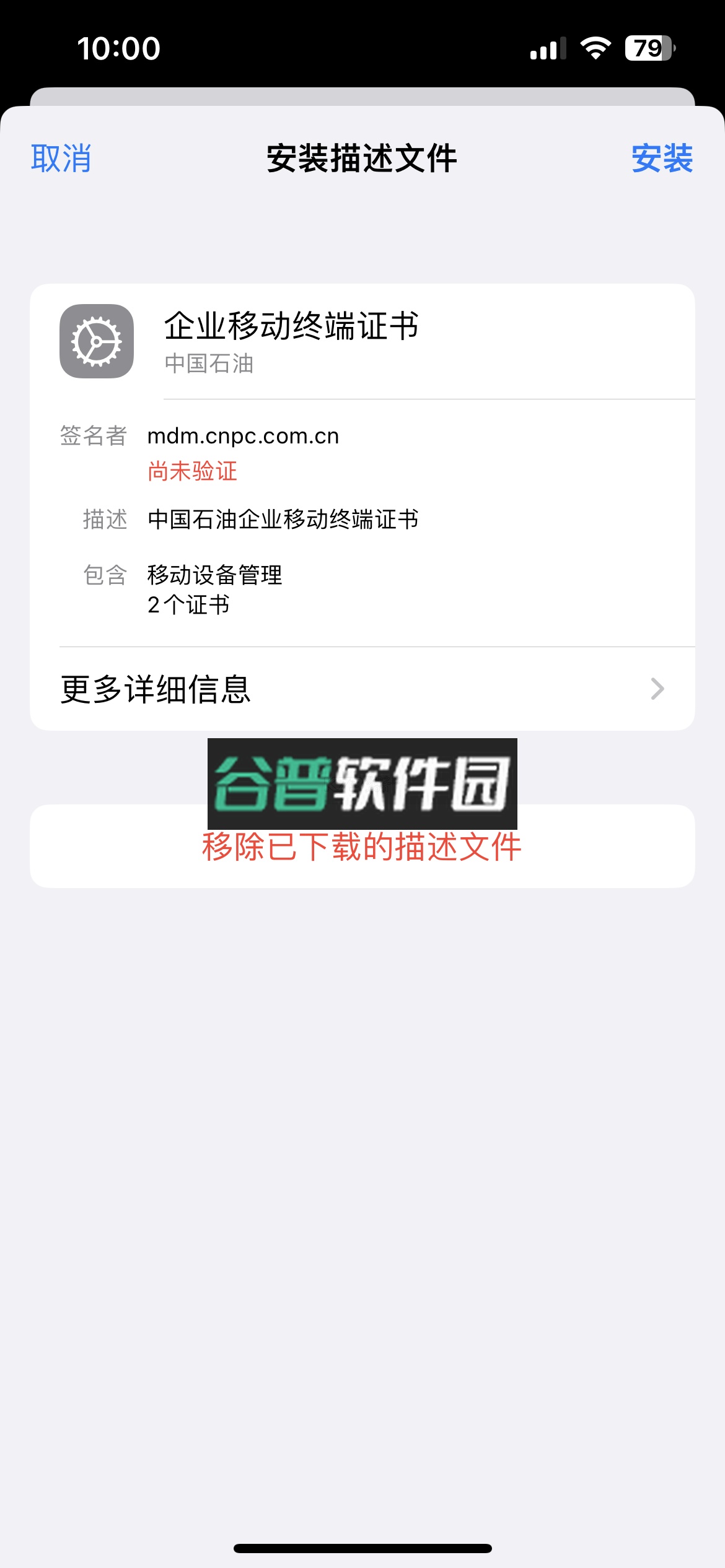Tap 取消 to cancel installation

[61, 160]
